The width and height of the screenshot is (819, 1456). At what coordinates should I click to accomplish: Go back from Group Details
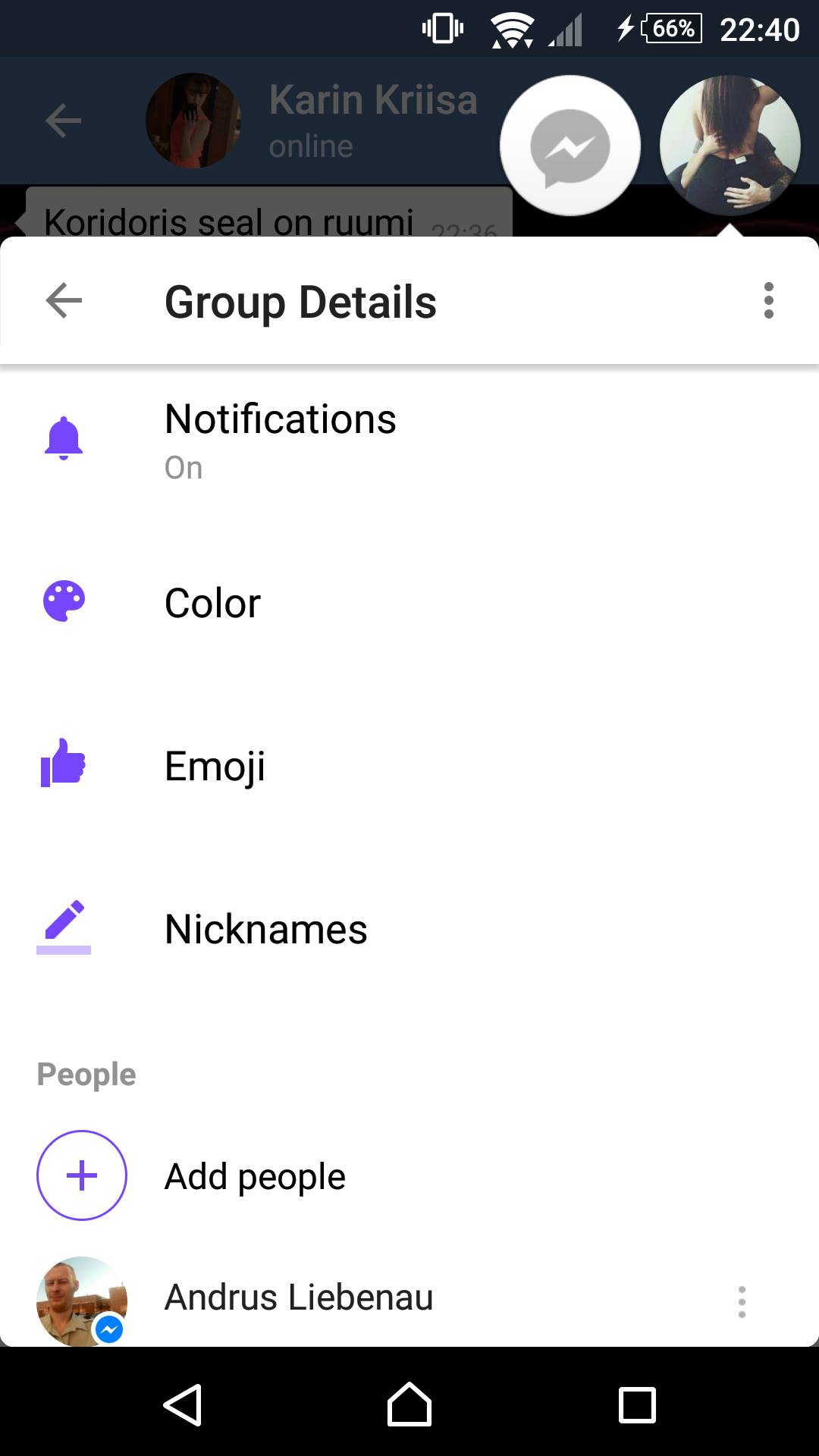(64, 301)
